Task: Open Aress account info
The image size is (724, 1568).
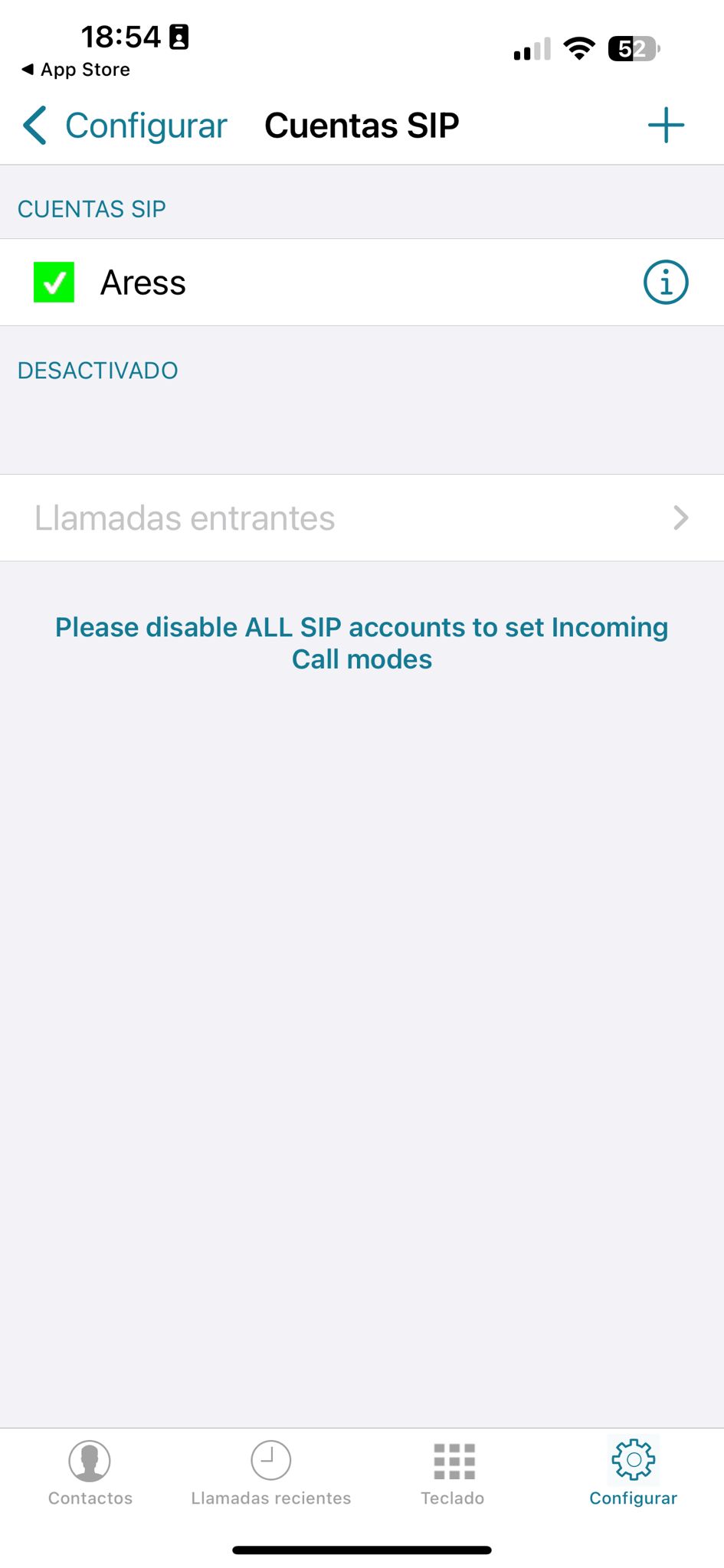Action: pyautogui.click(x=666, y=283)
